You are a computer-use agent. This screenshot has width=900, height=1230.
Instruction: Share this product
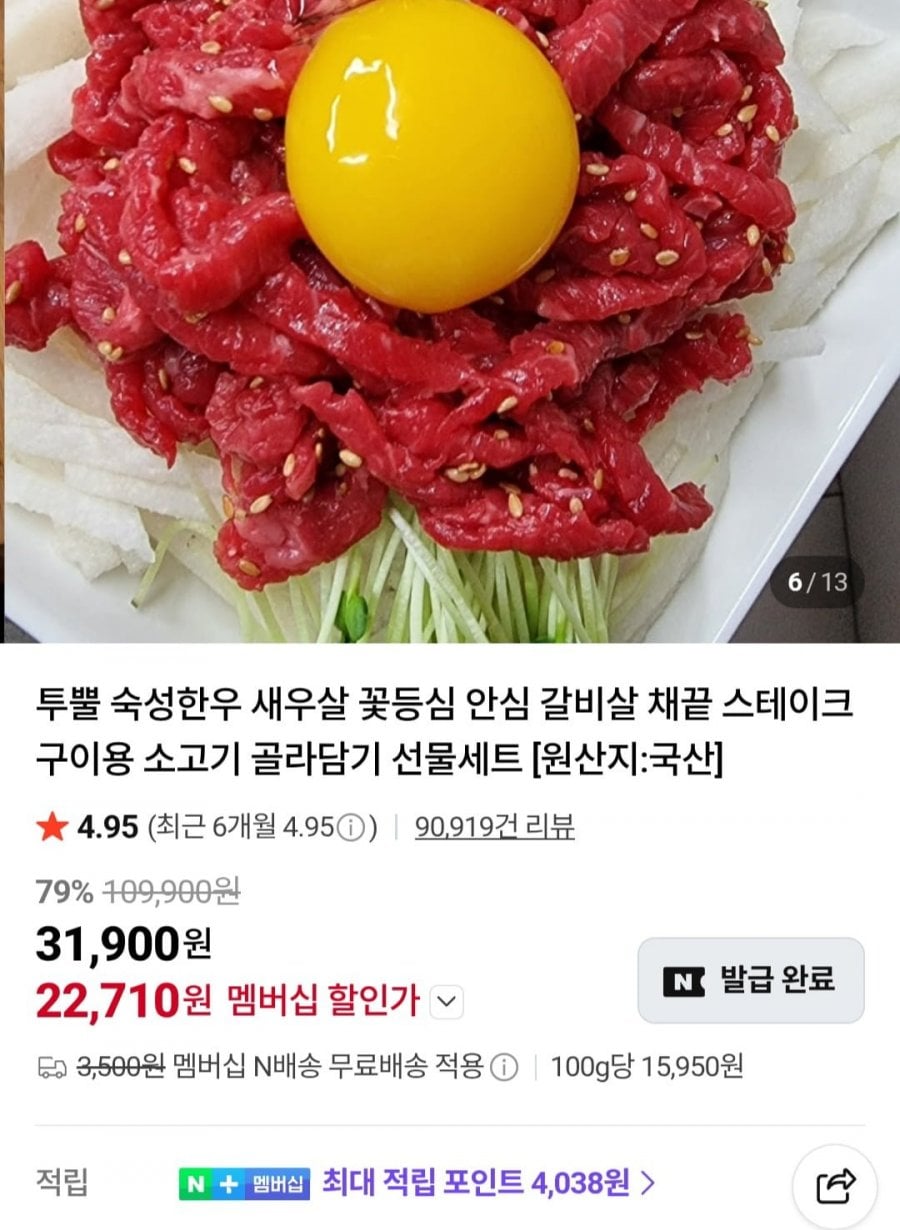tap(835, 1187)
